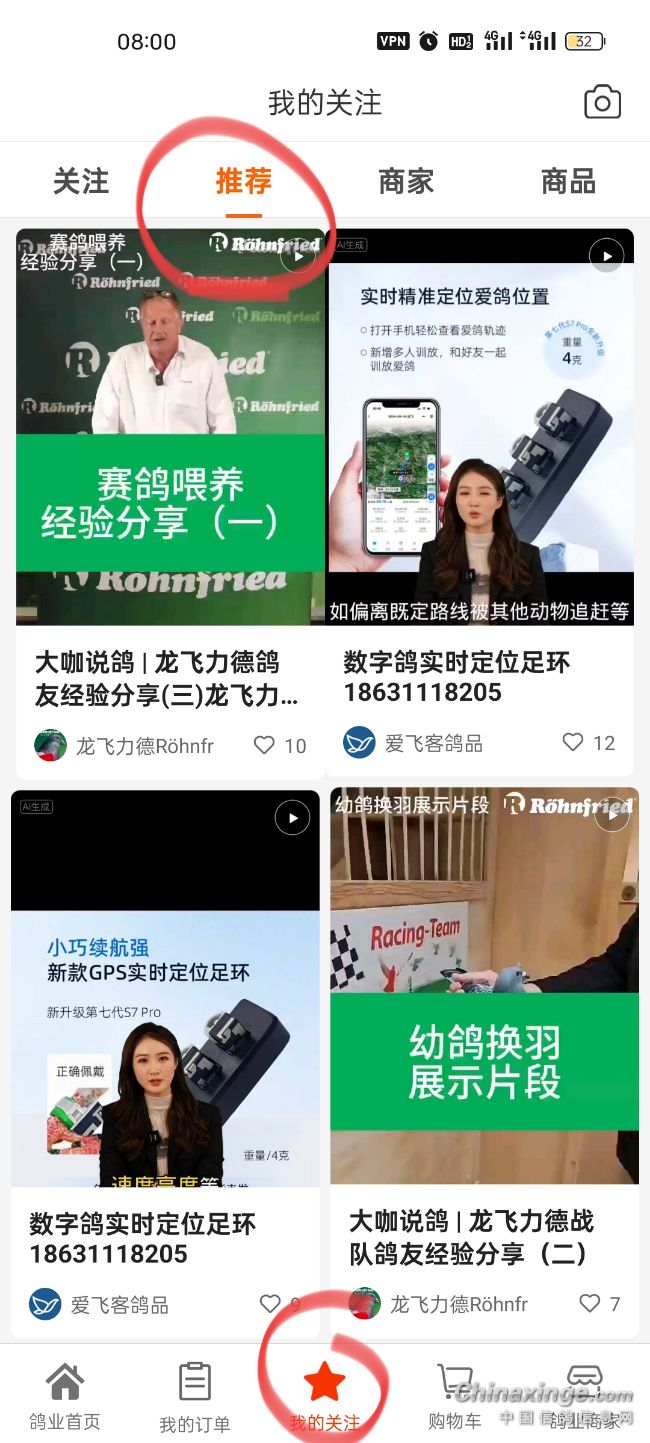This screenshot has width=650, height=1443.
Task: Switch to the 关注 tab
Action: 81,181
